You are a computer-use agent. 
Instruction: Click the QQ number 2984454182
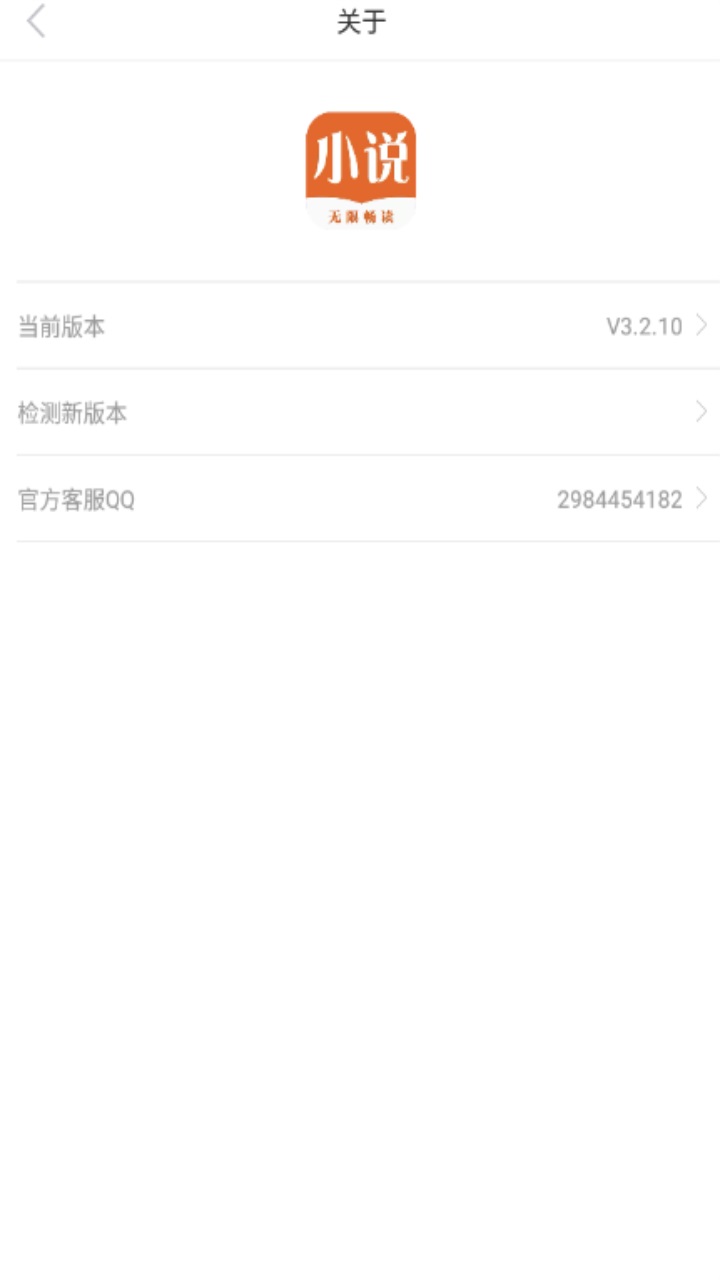622,498
